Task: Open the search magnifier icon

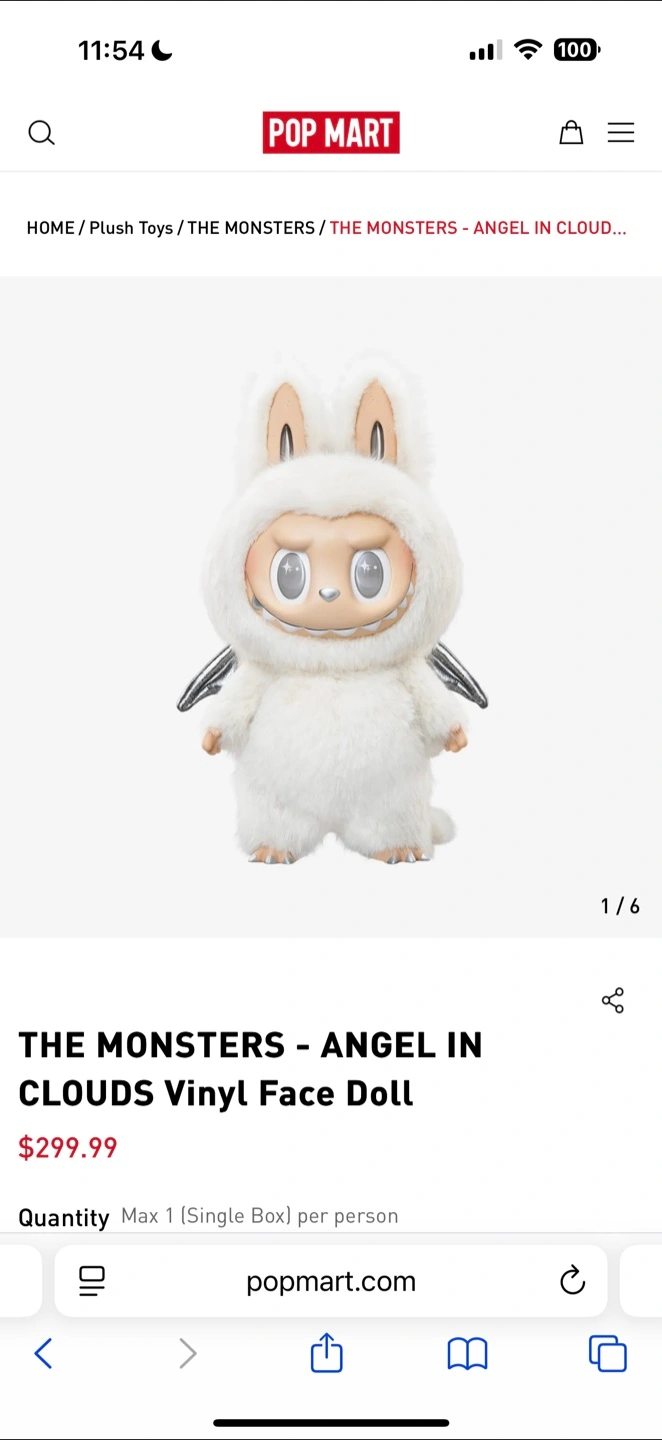Action: click(41, 133)
